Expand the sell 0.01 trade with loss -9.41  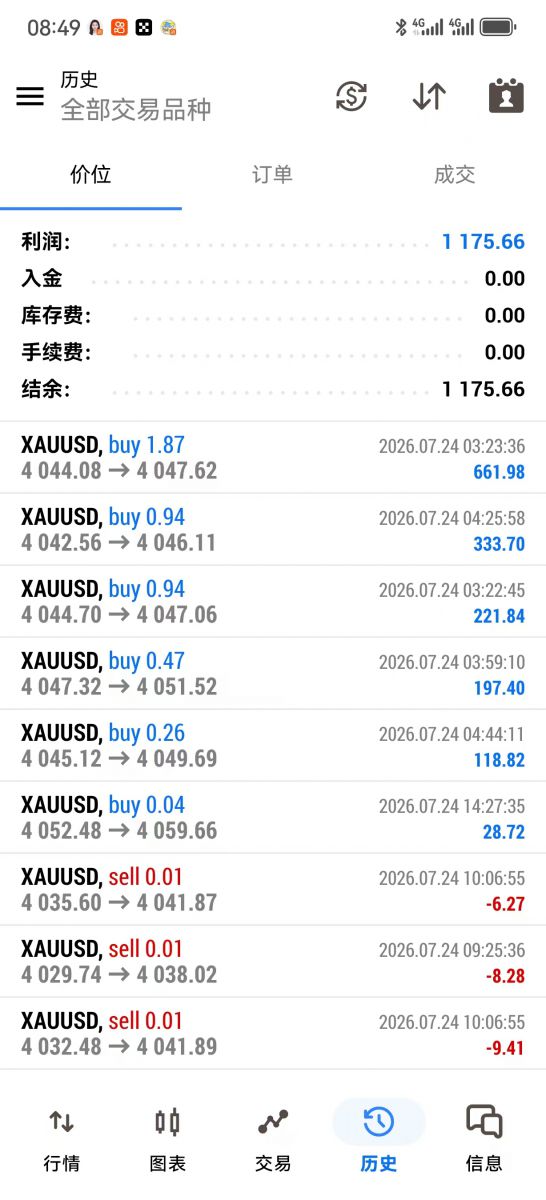(273, 1034)
